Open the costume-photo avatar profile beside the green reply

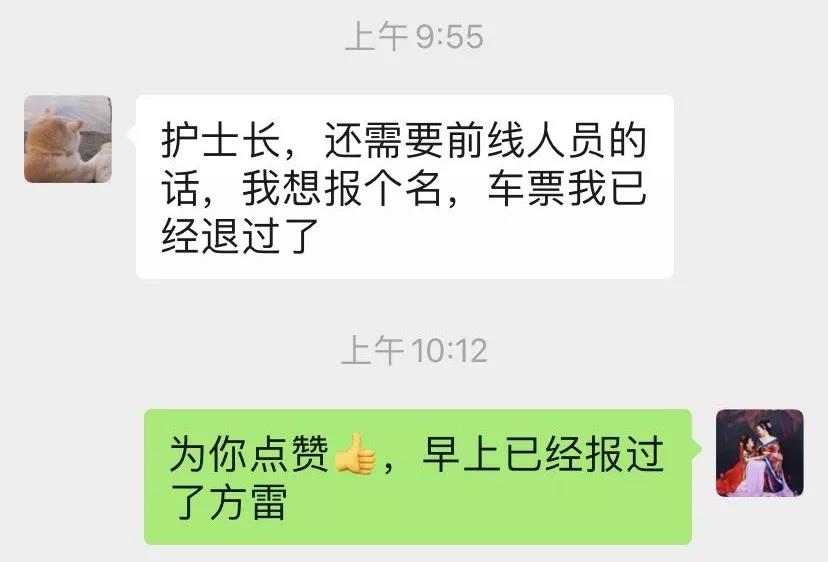(x=759, y=453)
